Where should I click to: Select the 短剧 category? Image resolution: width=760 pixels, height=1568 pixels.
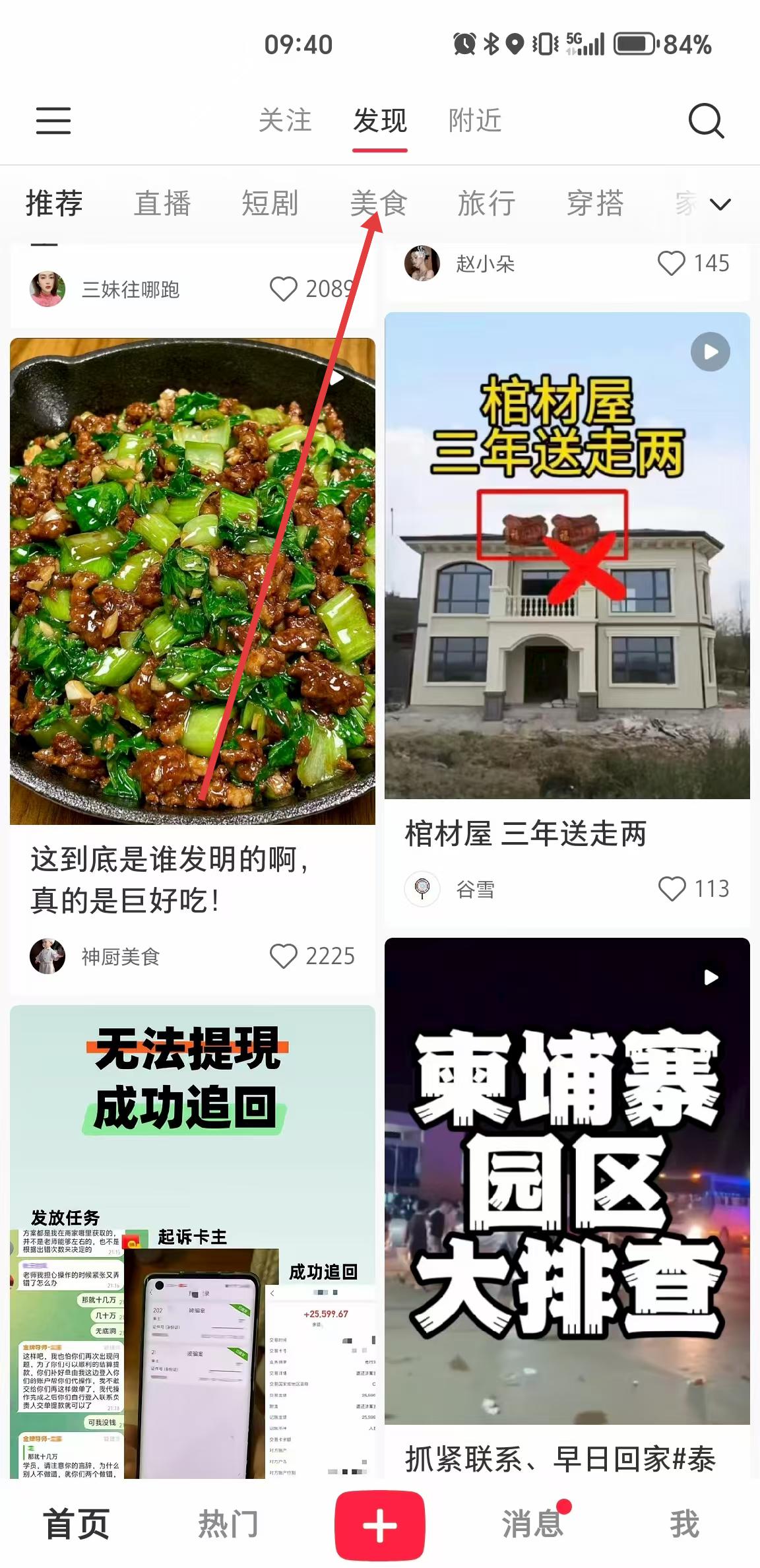[270, 203]
